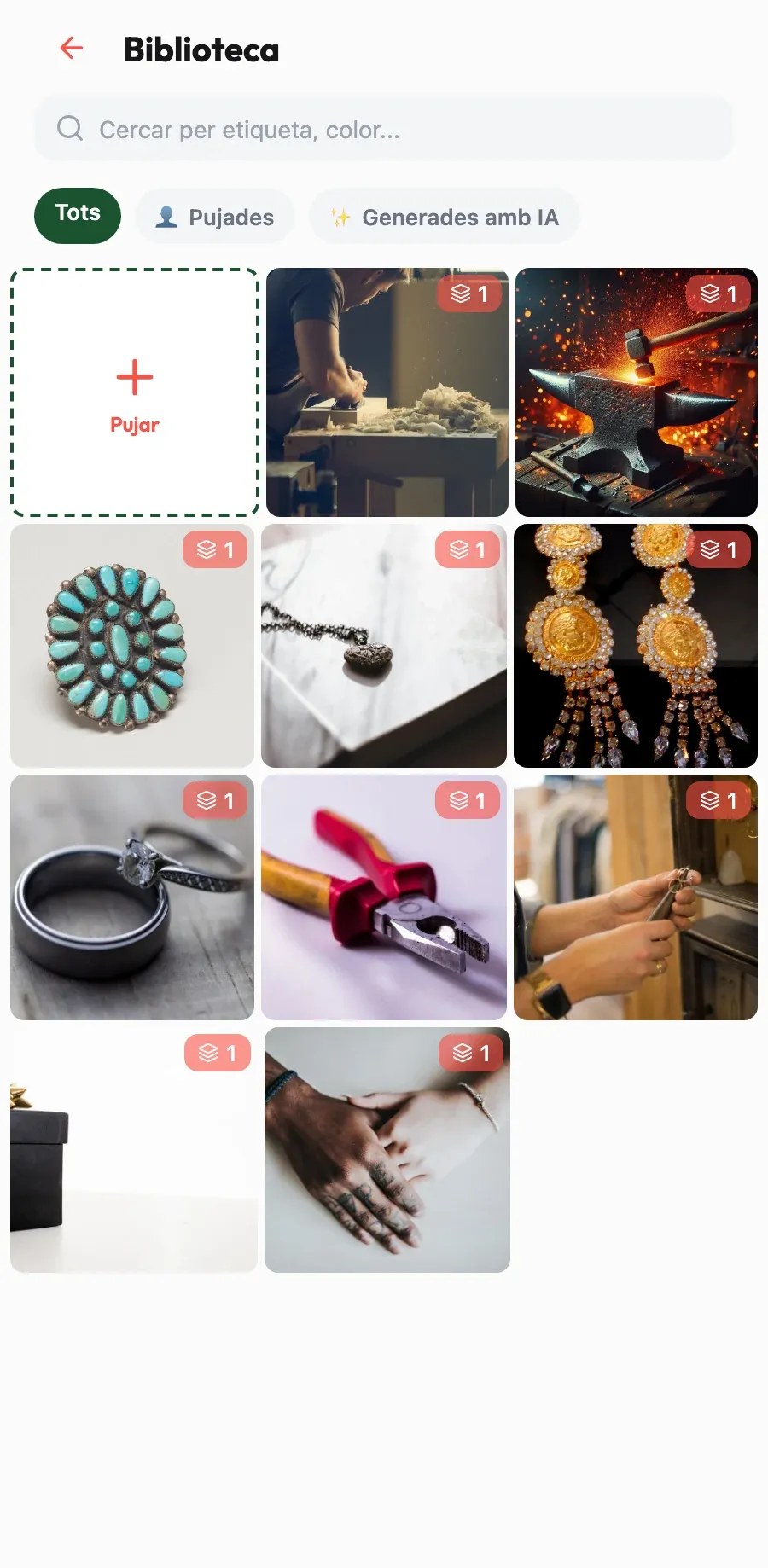
Task: Open the turquoise cluster ring photo
Action: (132, 646)
